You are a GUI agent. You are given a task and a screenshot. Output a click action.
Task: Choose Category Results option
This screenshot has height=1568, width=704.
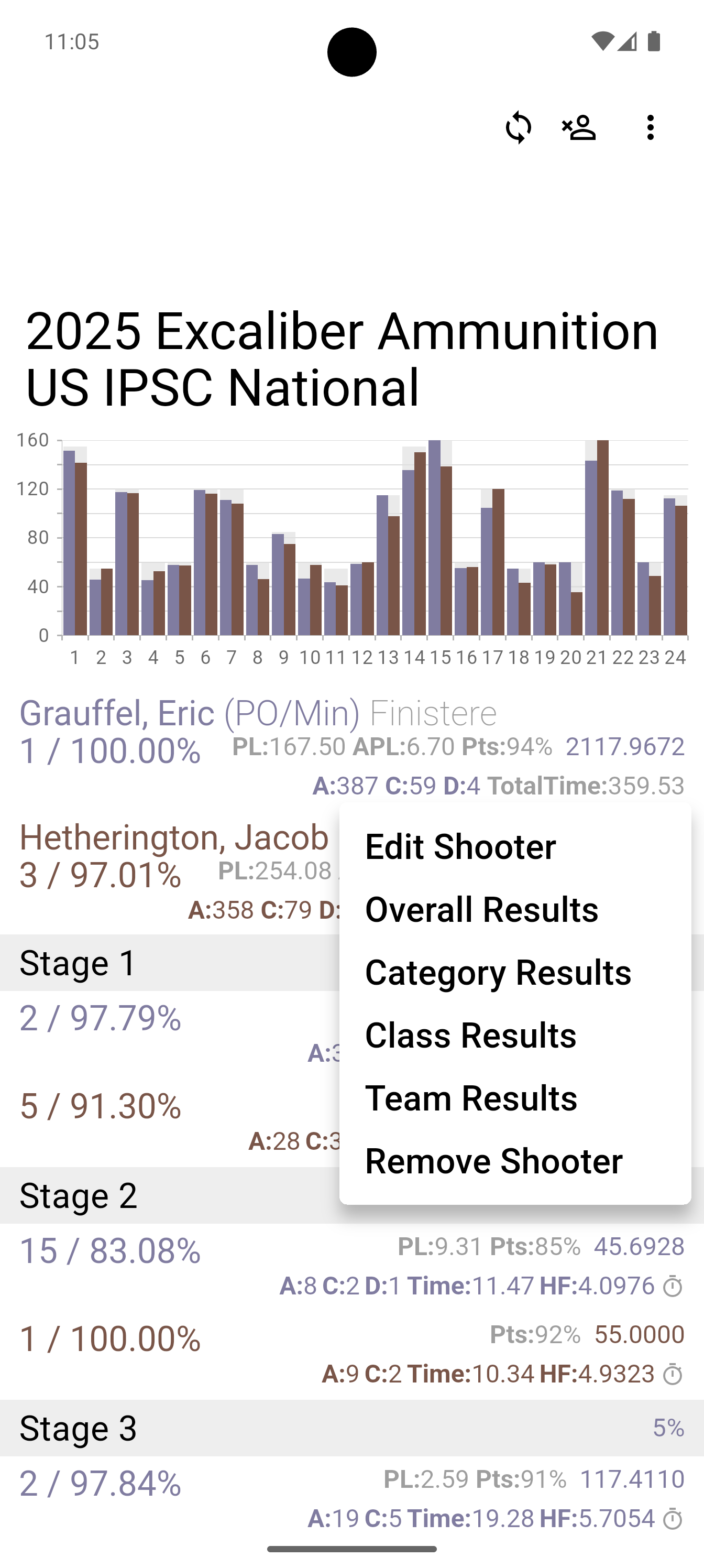click(515, 972)
